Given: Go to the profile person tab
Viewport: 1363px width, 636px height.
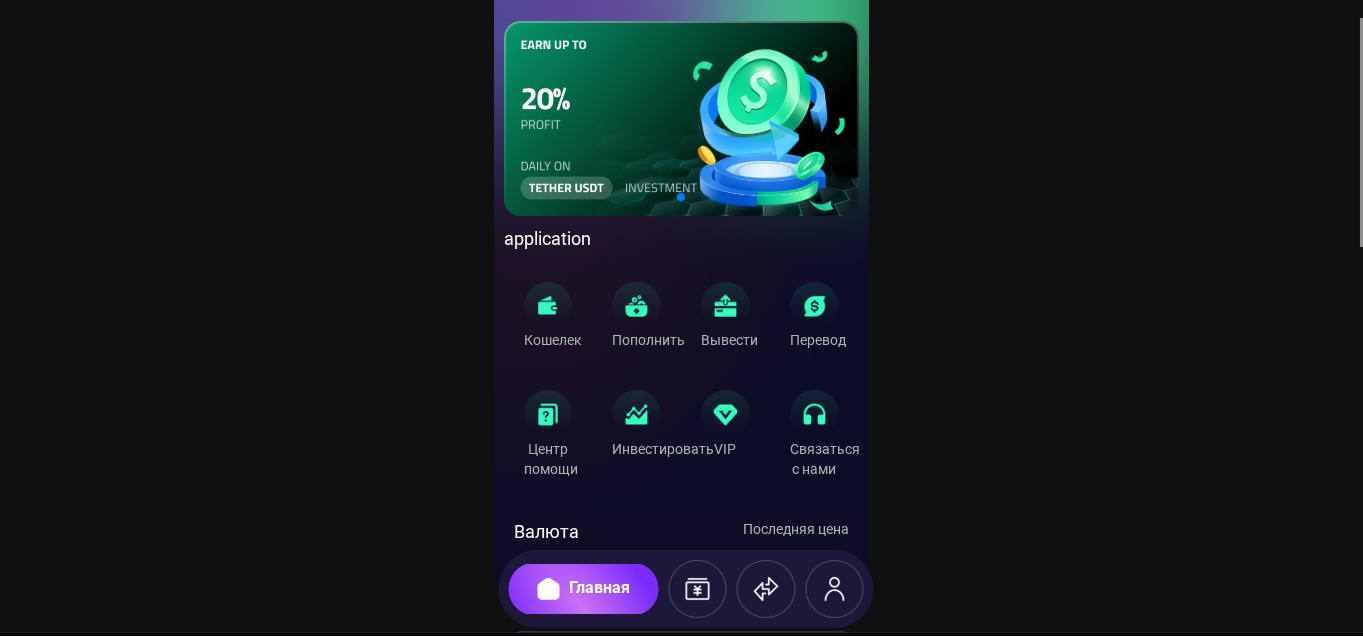Looking at the screenshot, I should (x=834, y=589).
